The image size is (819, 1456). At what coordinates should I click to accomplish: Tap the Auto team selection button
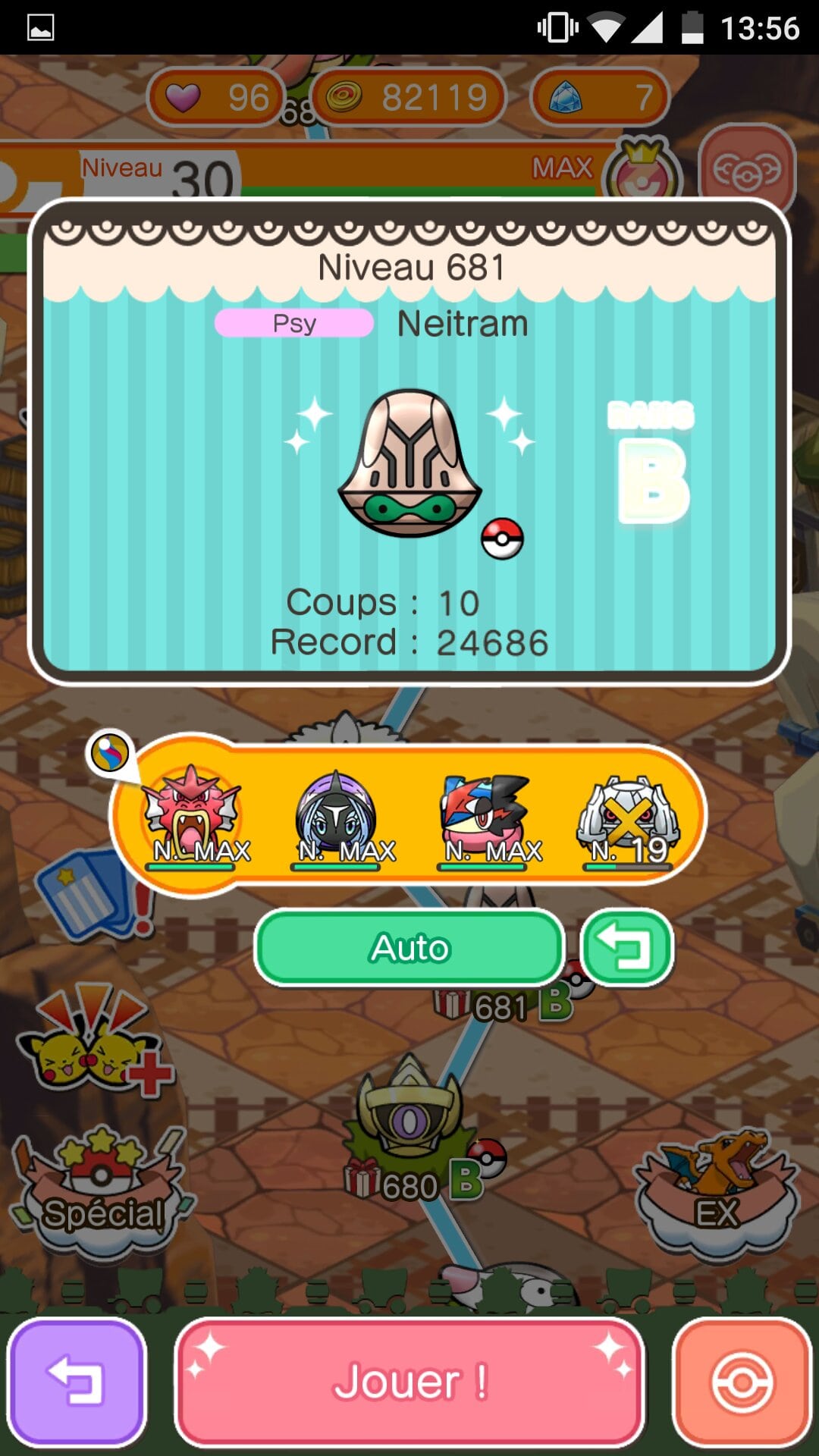pyautogui.click(x=409, y=948)
